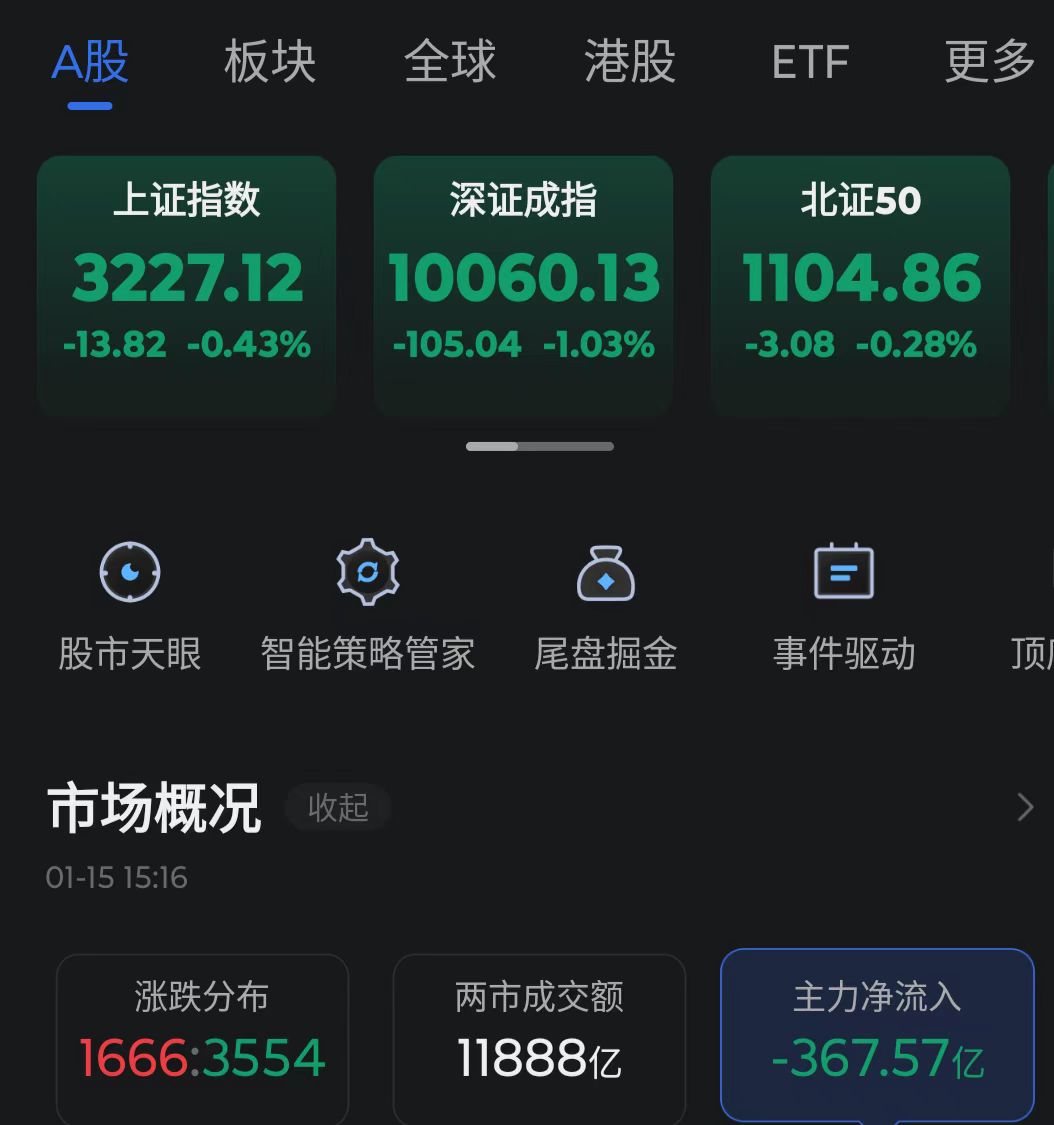Open the 港股 tab
This screenshot has height=1125, width=1054.
(x=629, y=62)
